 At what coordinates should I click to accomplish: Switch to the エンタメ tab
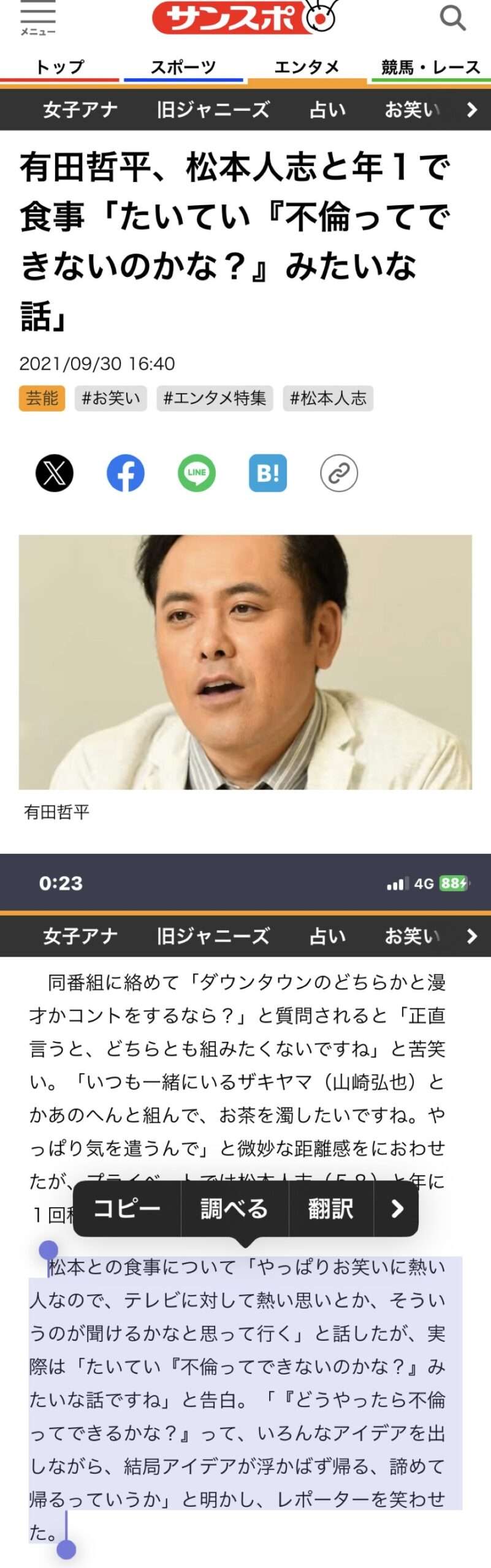tap(306, 67)
